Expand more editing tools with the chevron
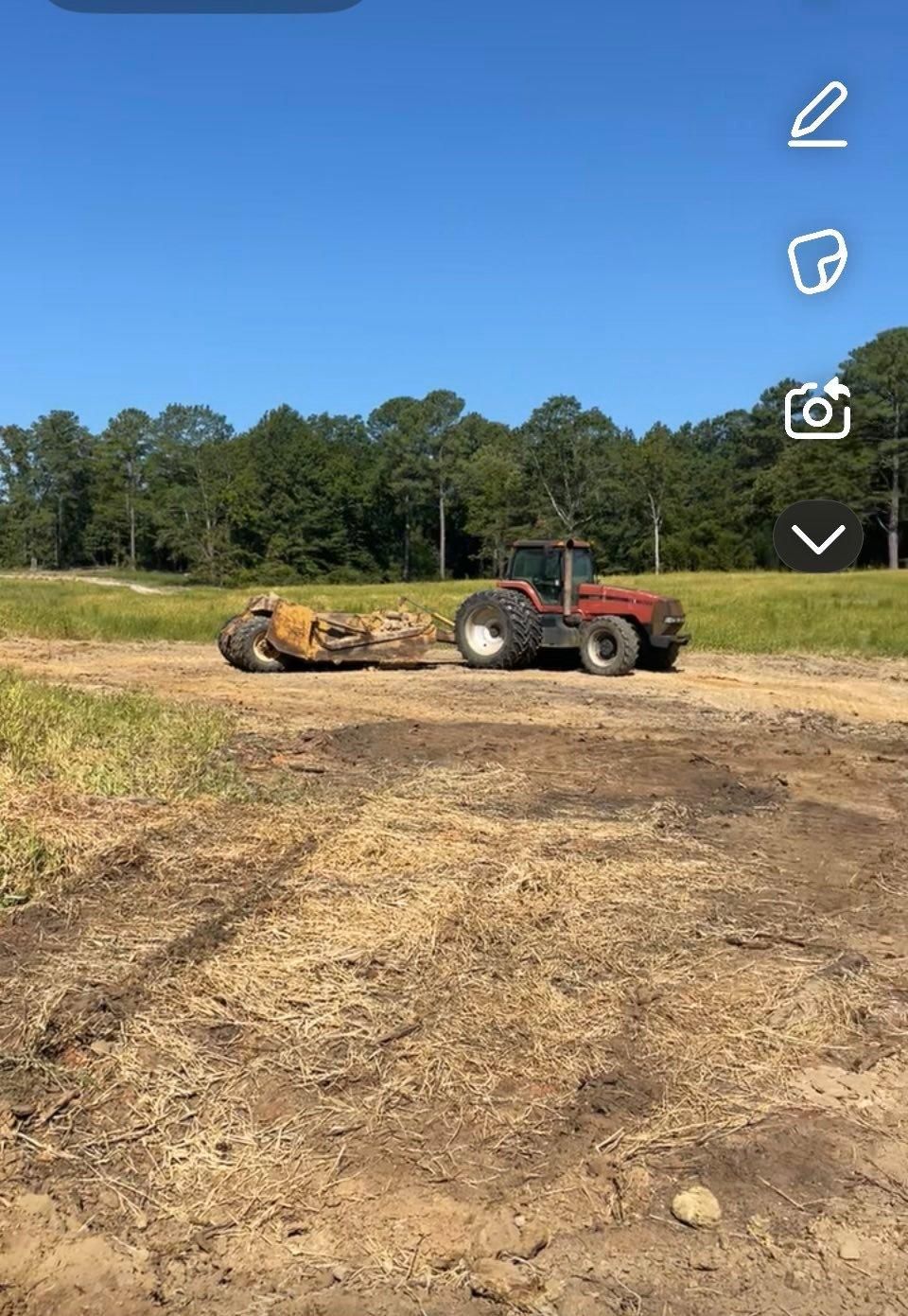 (818, 537)
